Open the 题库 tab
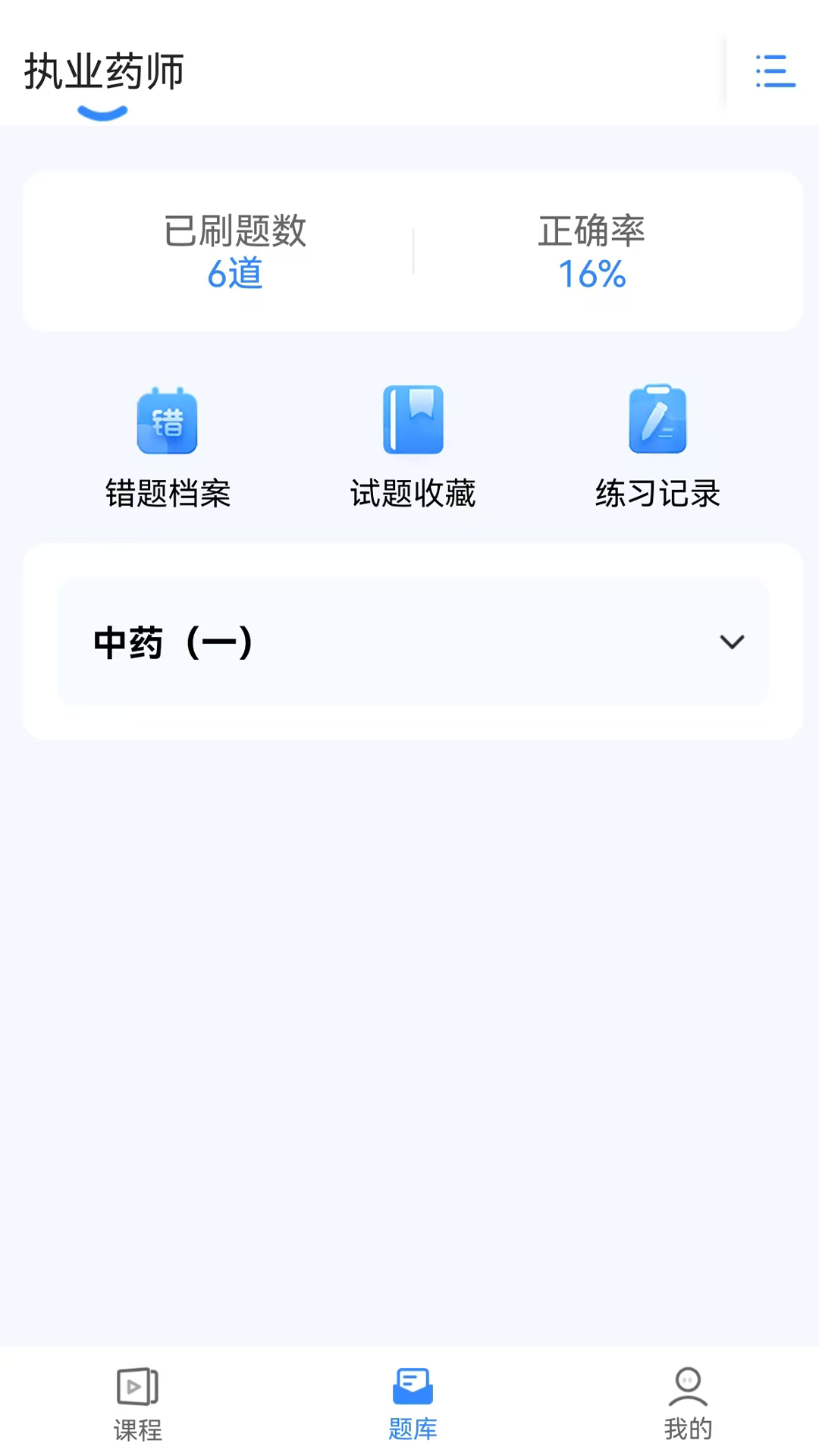 pyautogui.click(x=413, y=1403)
